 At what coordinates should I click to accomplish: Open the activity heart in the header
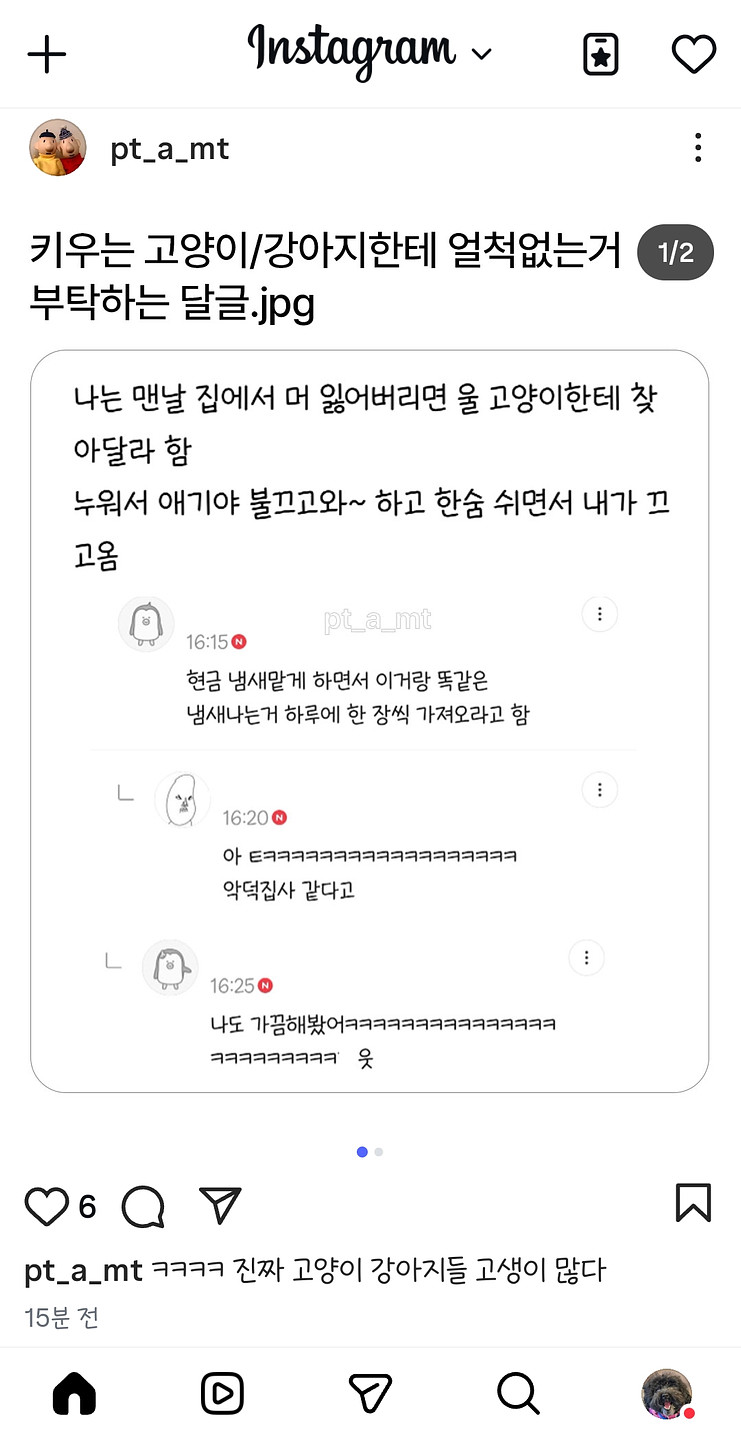(x=693, y=54)
